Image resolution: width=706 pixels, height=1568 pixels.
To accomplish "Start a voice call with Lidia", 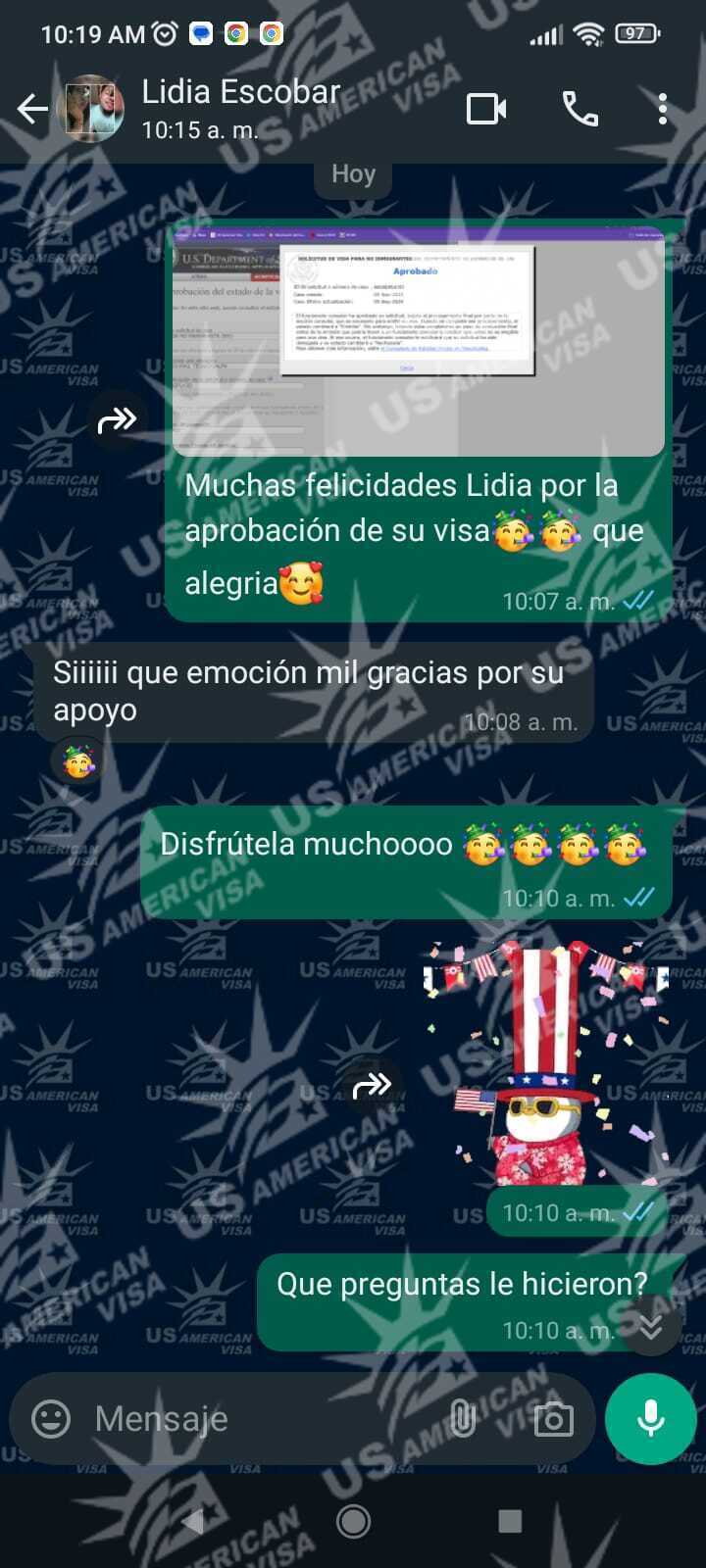I will tap(580, 109).
